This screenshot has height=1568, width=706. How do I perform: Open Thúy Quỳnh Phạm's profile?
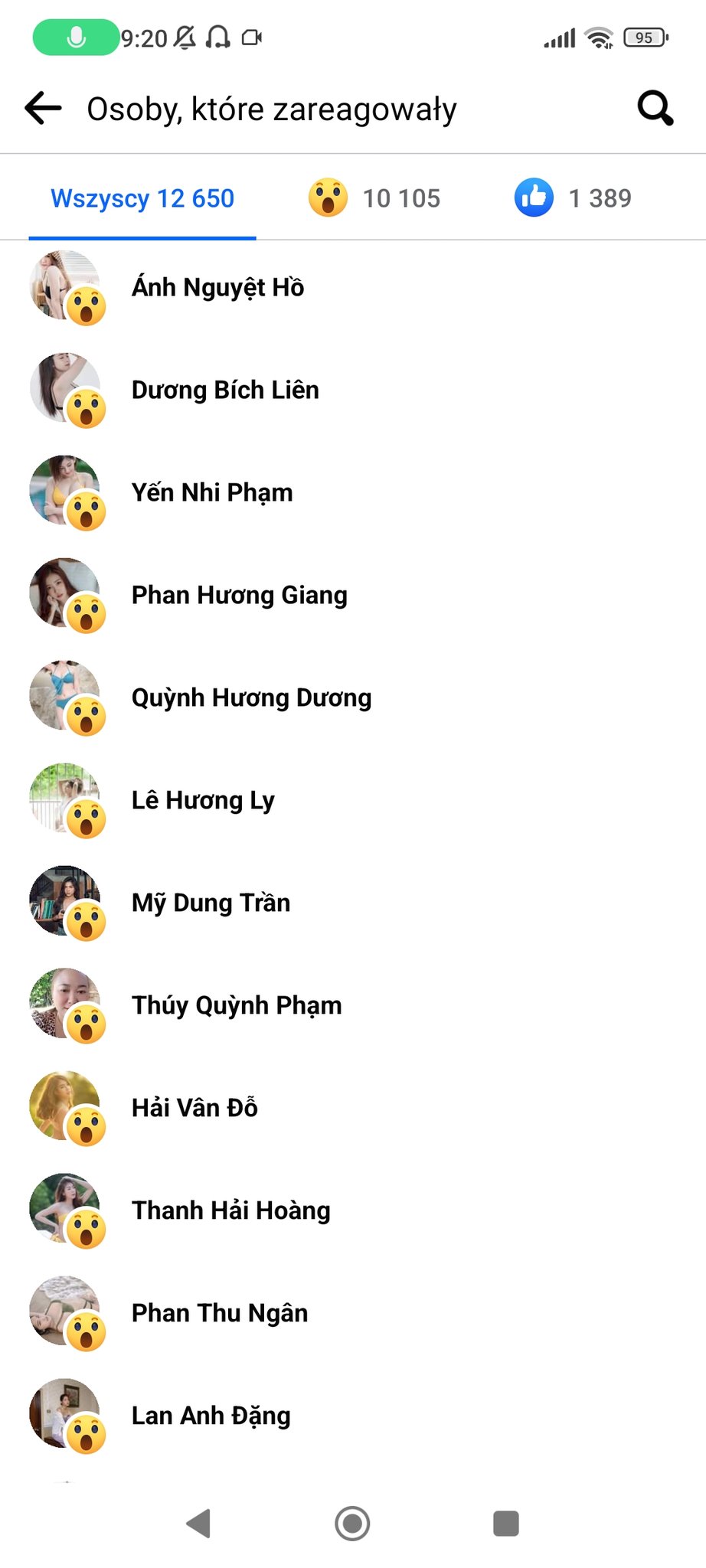click(x=237, y=1006)
